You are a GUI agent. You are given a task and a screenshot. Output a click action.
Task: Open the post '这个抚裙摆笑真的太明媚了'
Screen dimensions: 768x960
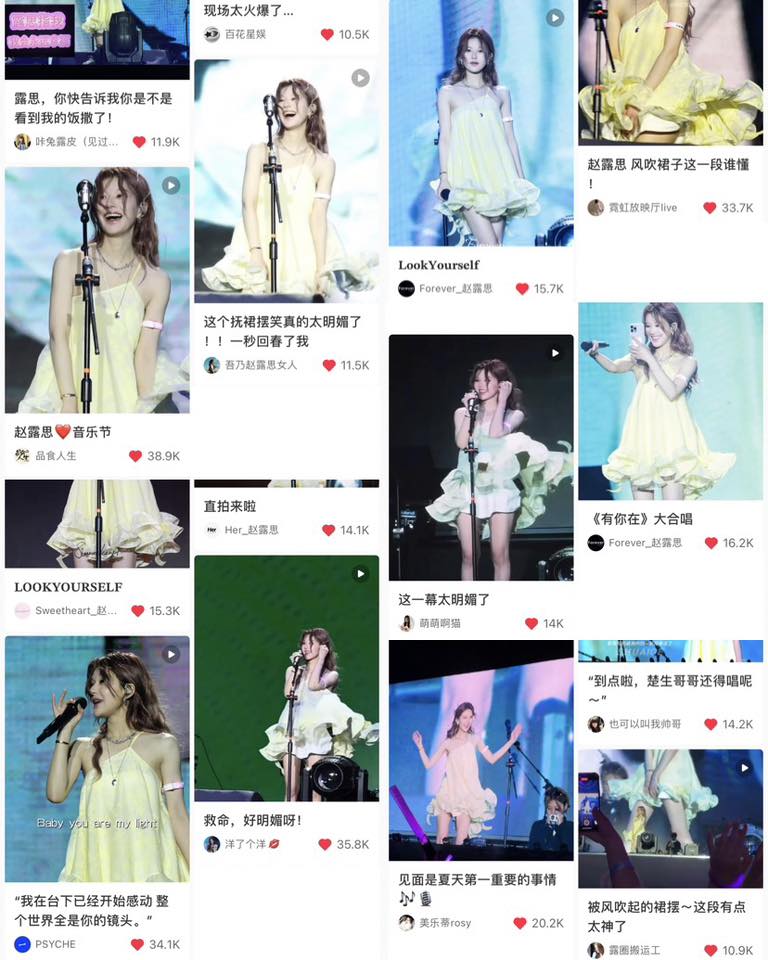286,180
